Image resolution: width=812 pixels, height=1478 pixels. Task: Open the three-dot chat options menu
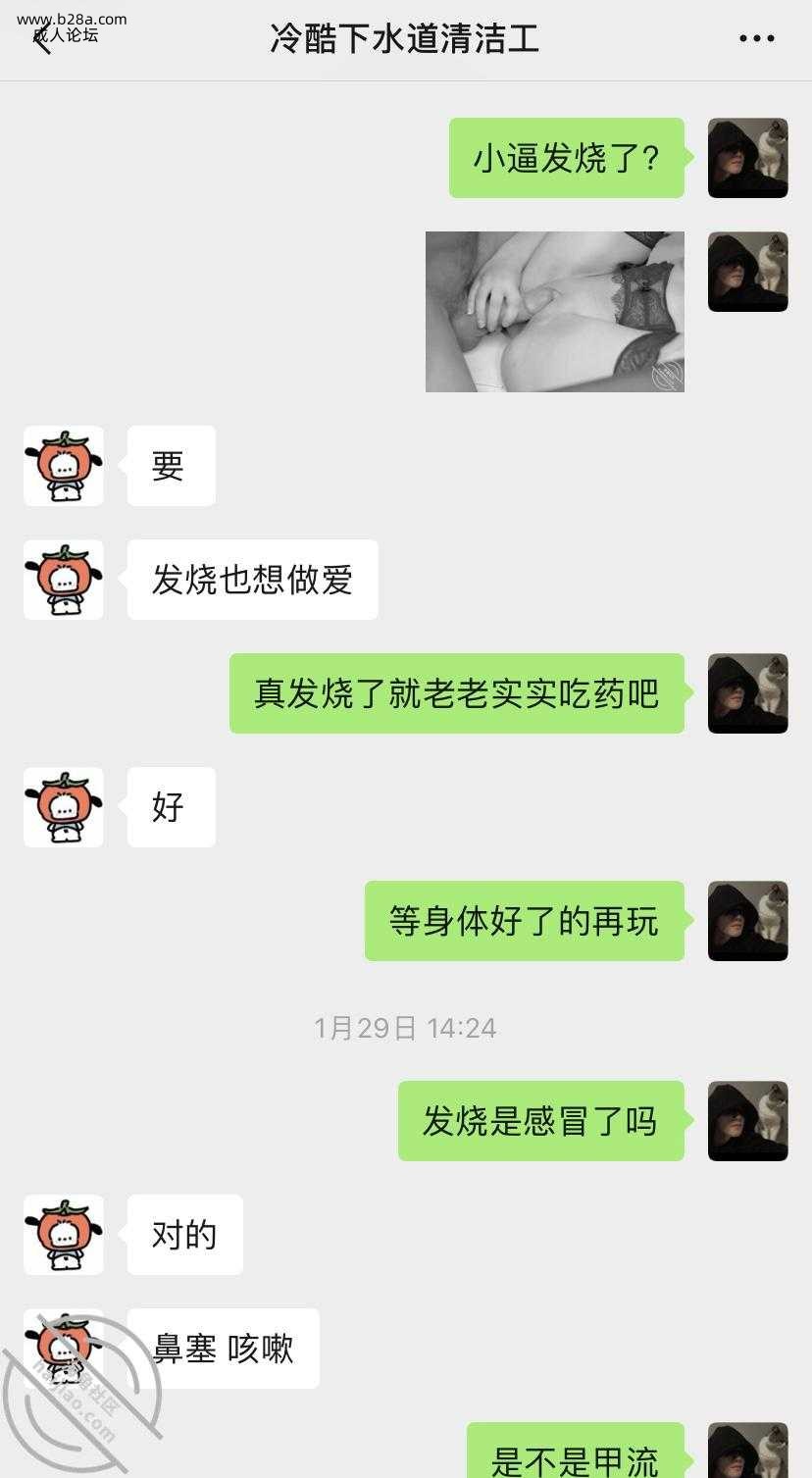point(756,39)
